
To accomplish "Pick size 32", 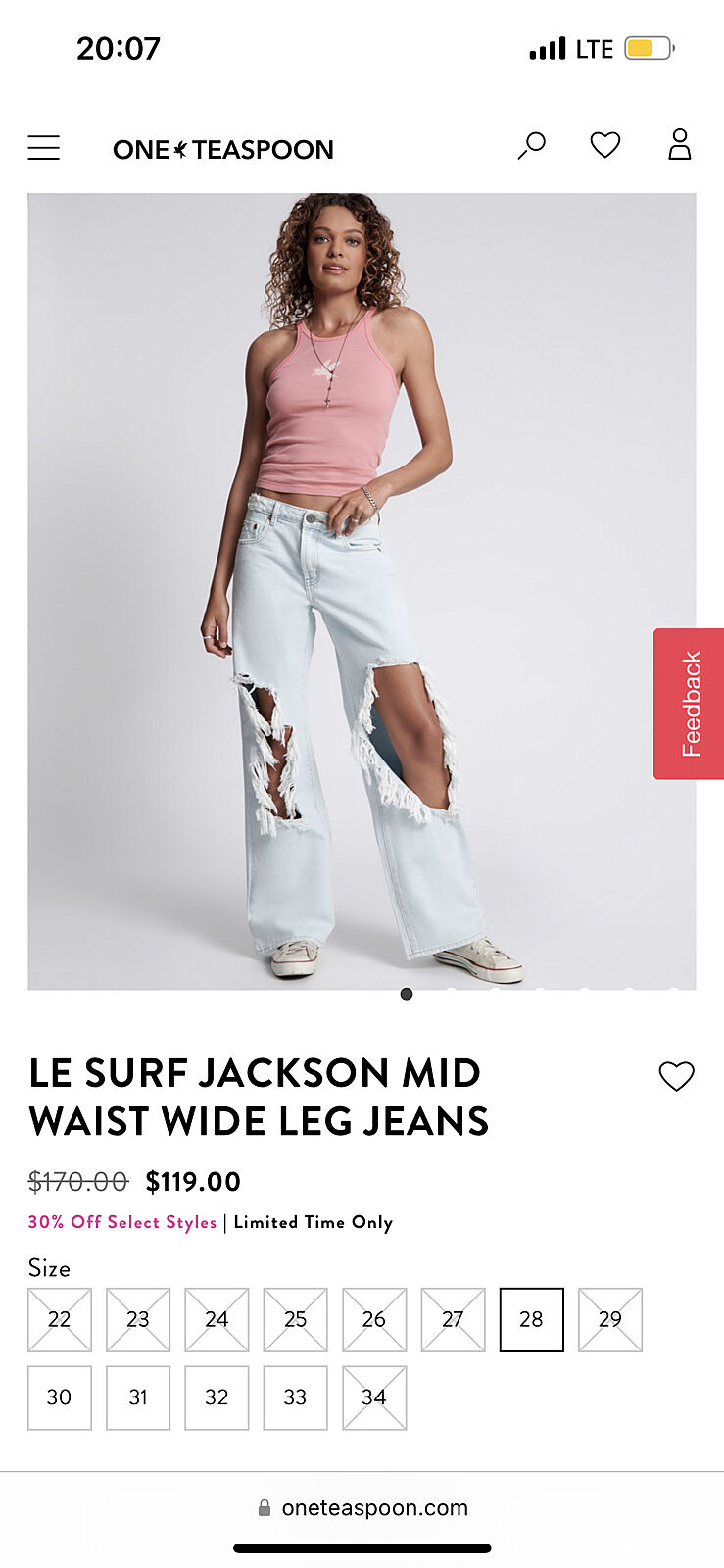I will tap(217, 1397).
